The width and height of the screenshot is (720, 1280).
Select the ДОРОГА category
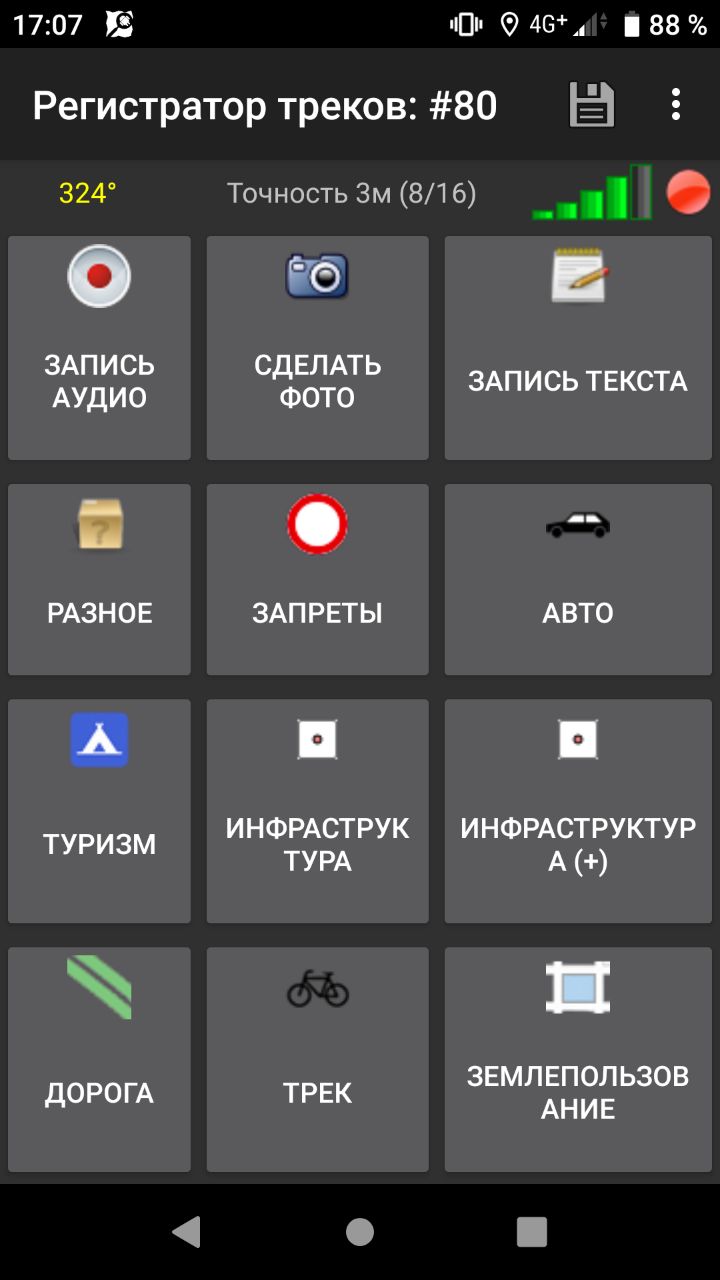[x=99, y=1060]
